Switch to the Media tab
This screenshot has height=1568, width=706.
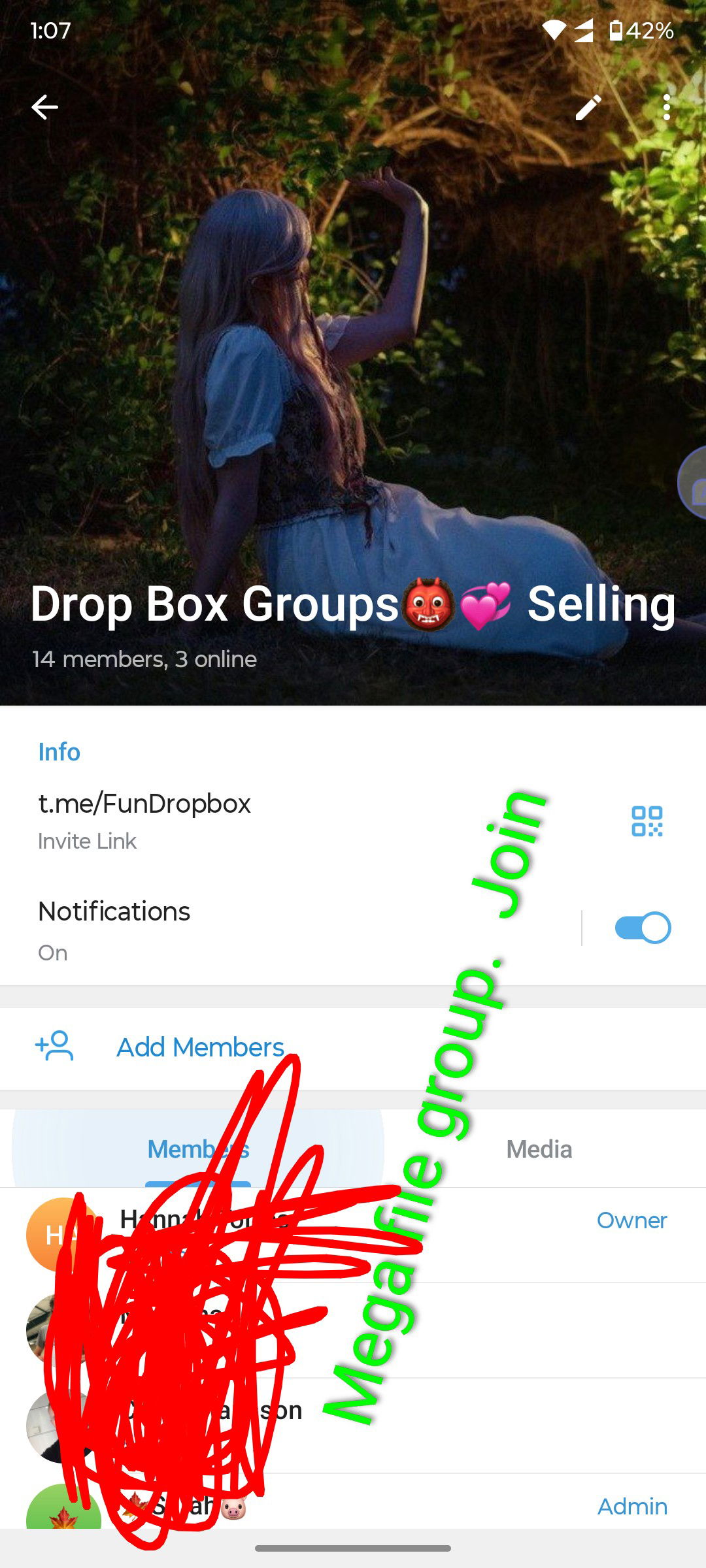pyautogui.click(x=539, y=1149)
